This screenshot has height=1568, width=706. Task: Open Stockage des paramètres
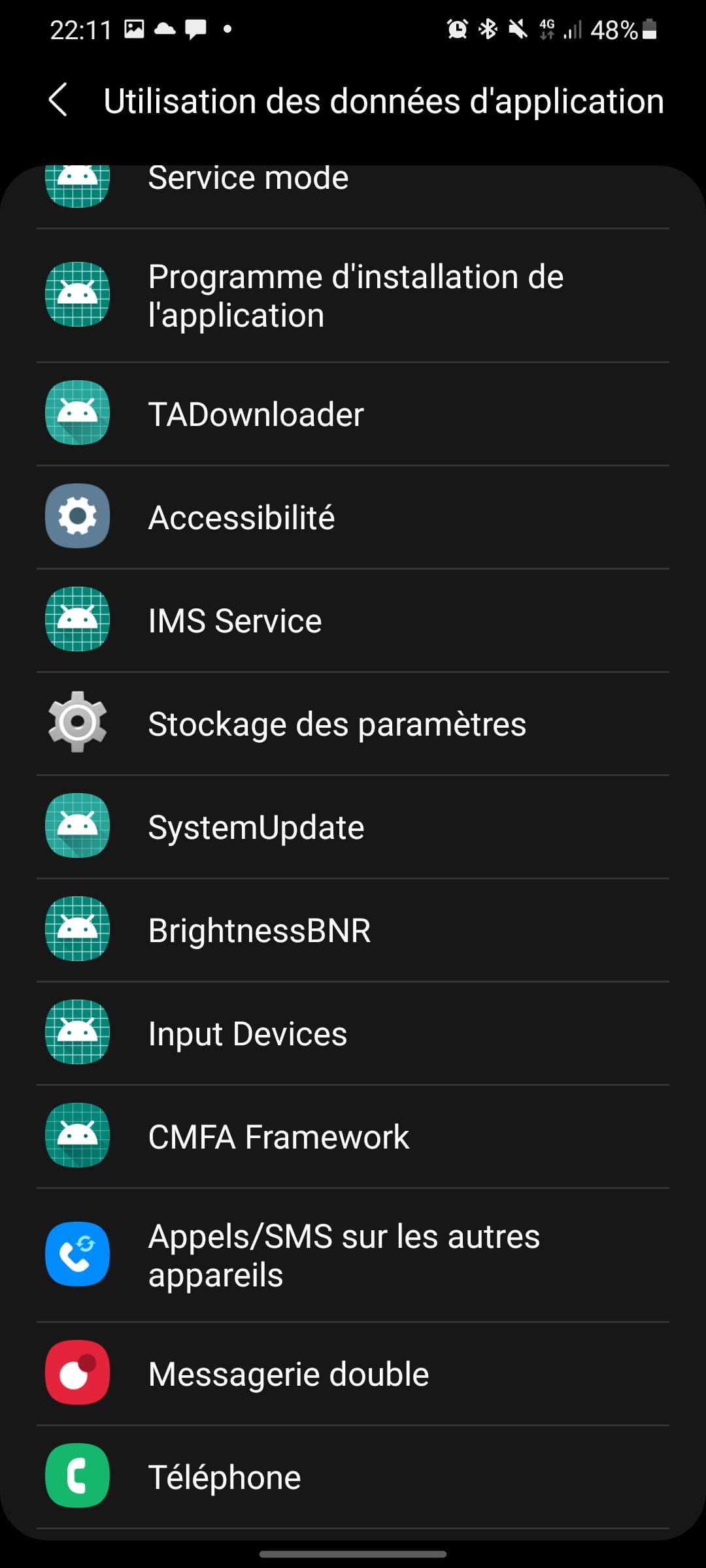[x=353, y=724]
